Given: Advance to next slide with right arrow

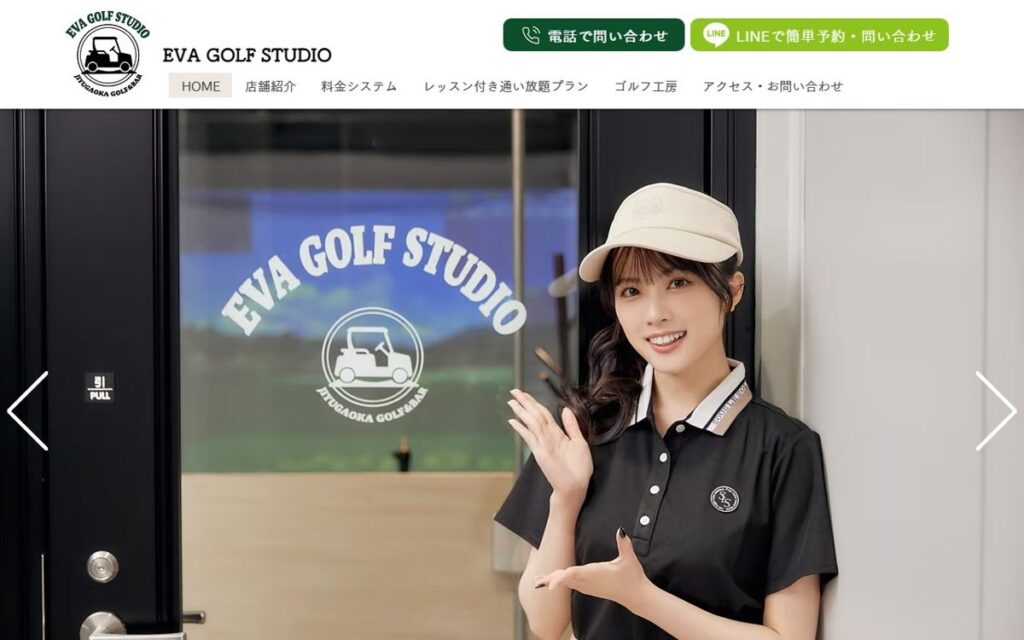Looking at the screenshot, I should 996,411.
